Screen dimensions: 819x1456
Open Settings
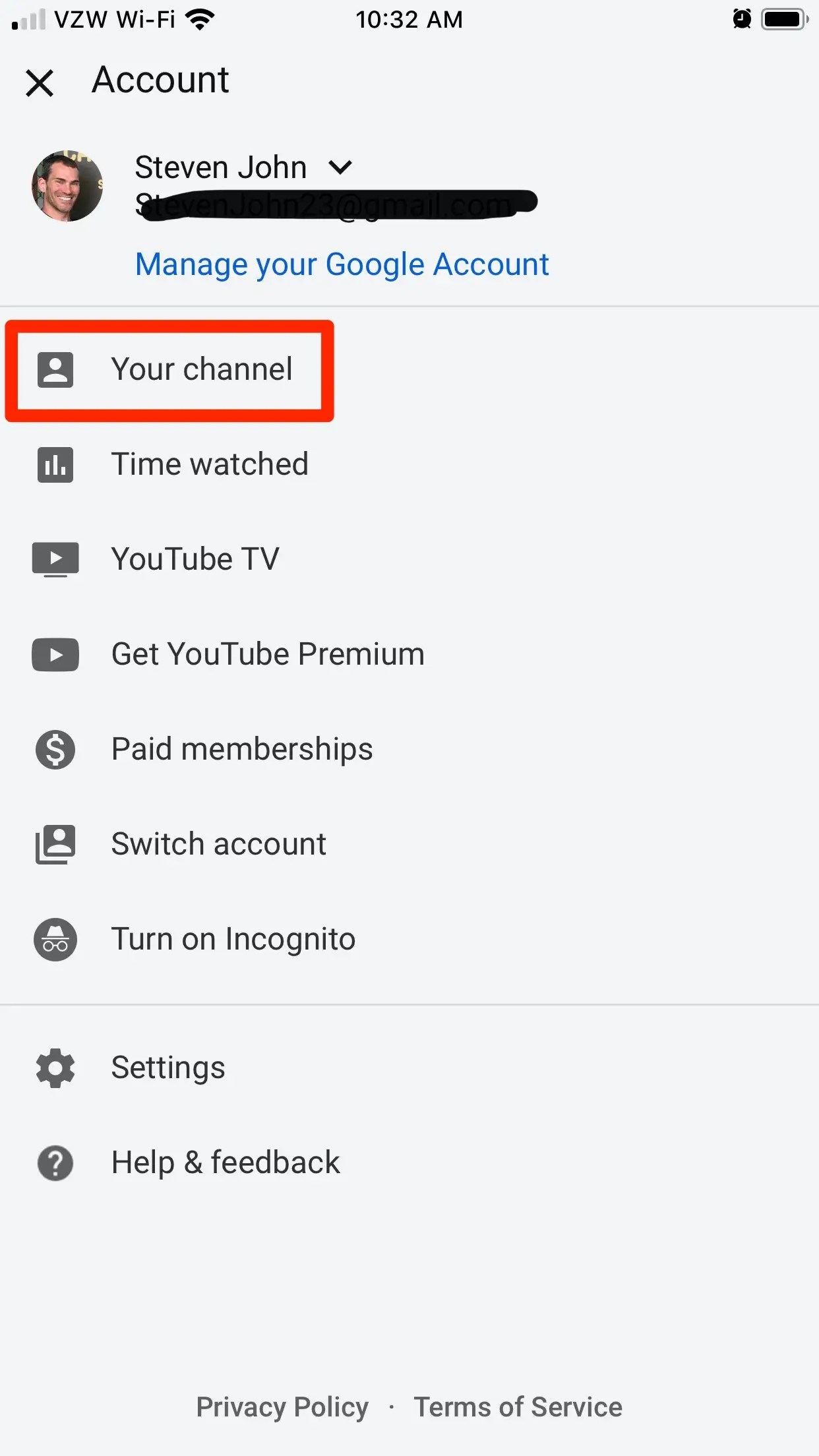[x=167, y=1068]
